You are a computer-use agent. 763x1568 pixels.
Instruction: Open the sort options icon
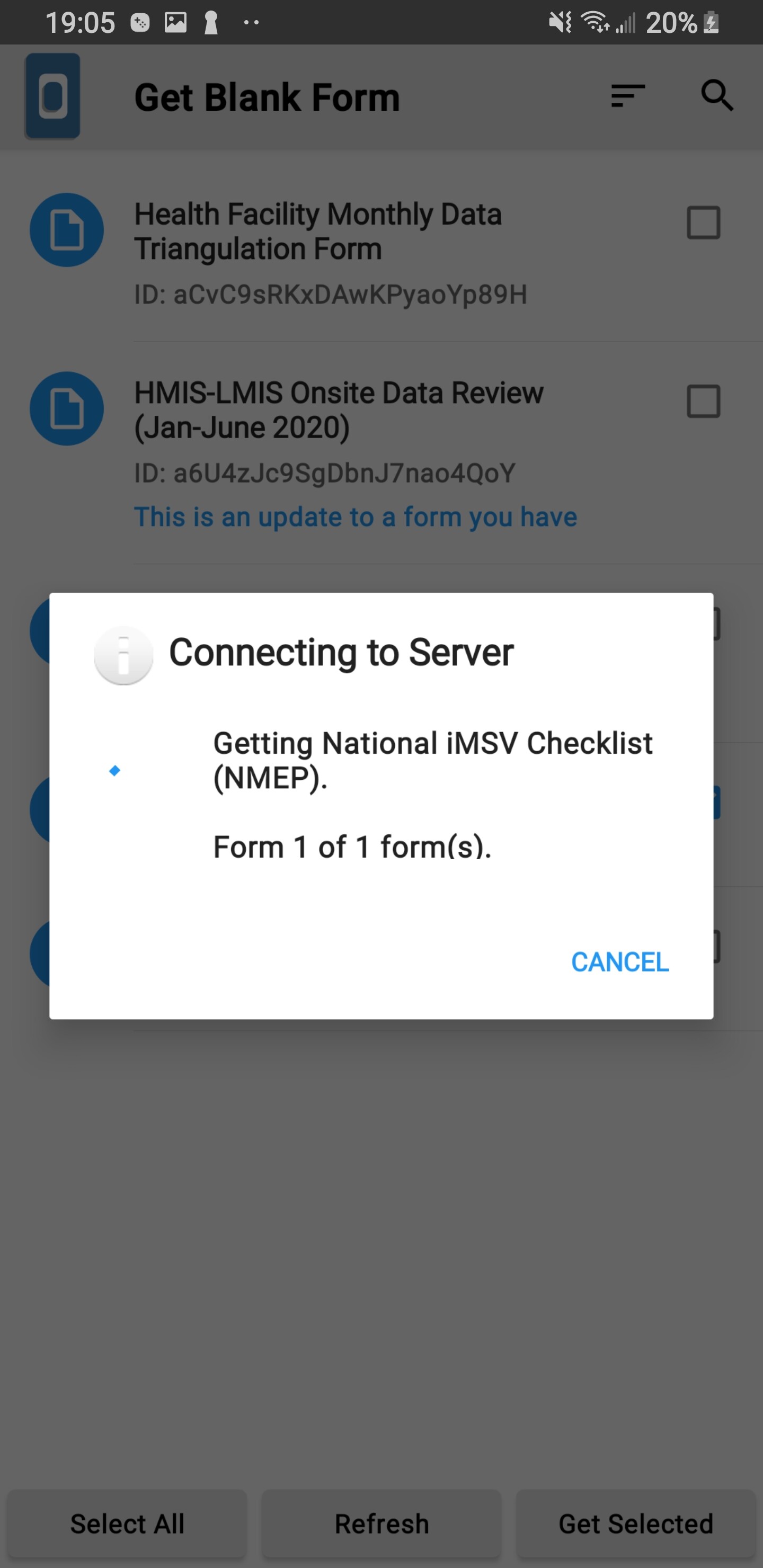627,96
